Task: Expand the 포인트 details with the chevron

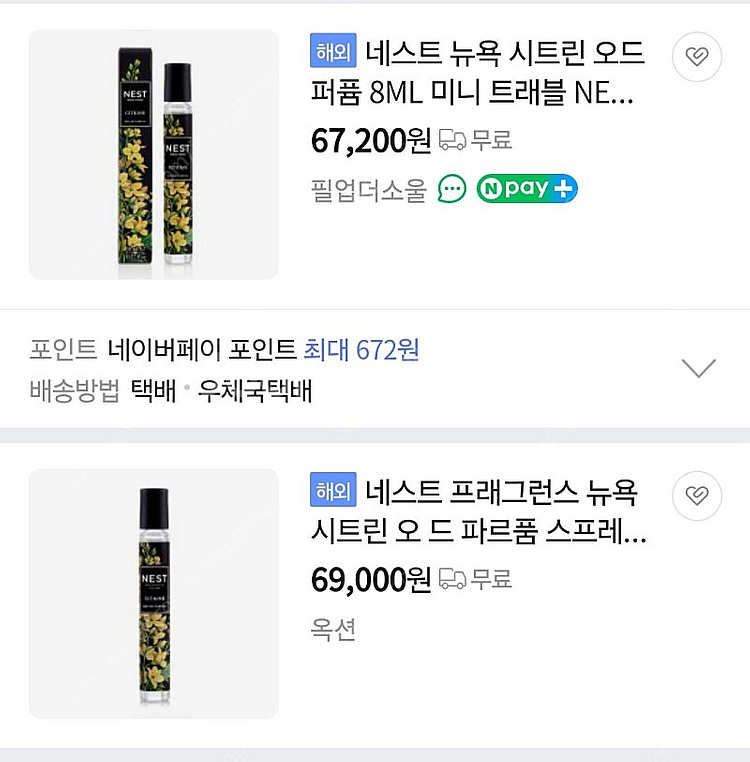Action: point(700,368)
